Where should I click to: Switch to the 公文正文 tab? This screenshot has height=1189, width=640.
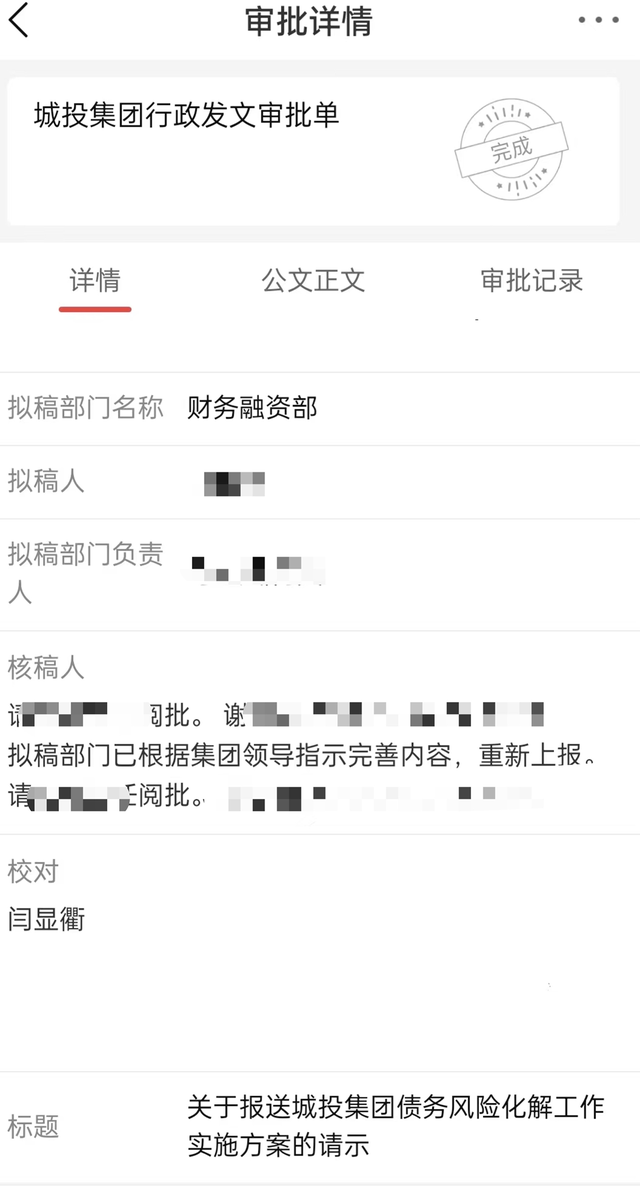pyautogui.click(x=313, y=281)
